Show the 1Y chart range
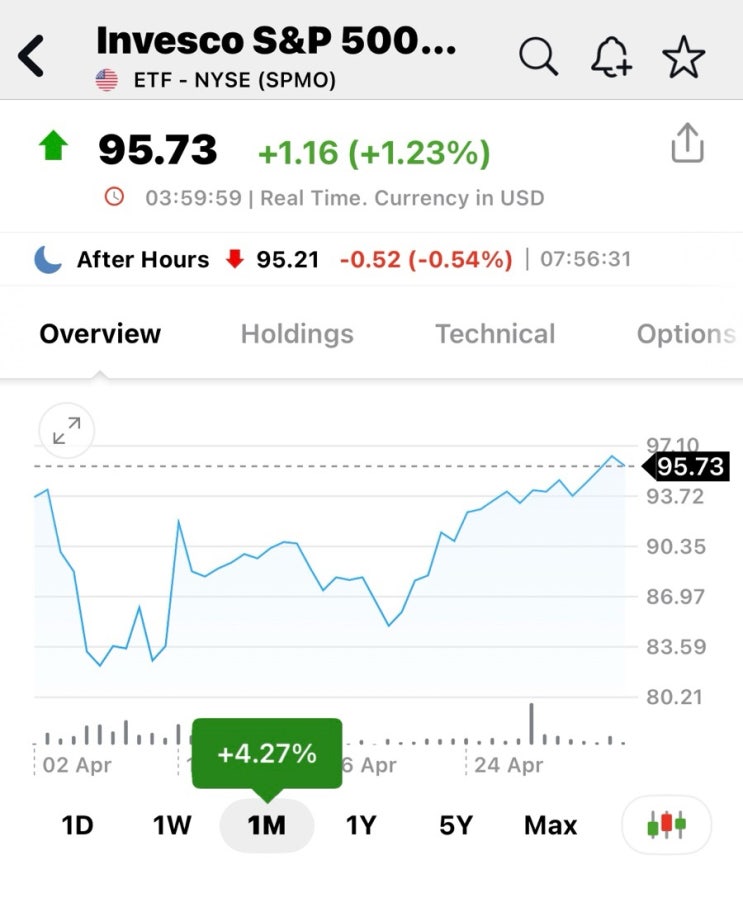The height and width of the screenshot is (912, 743). (x=361, y=826)
